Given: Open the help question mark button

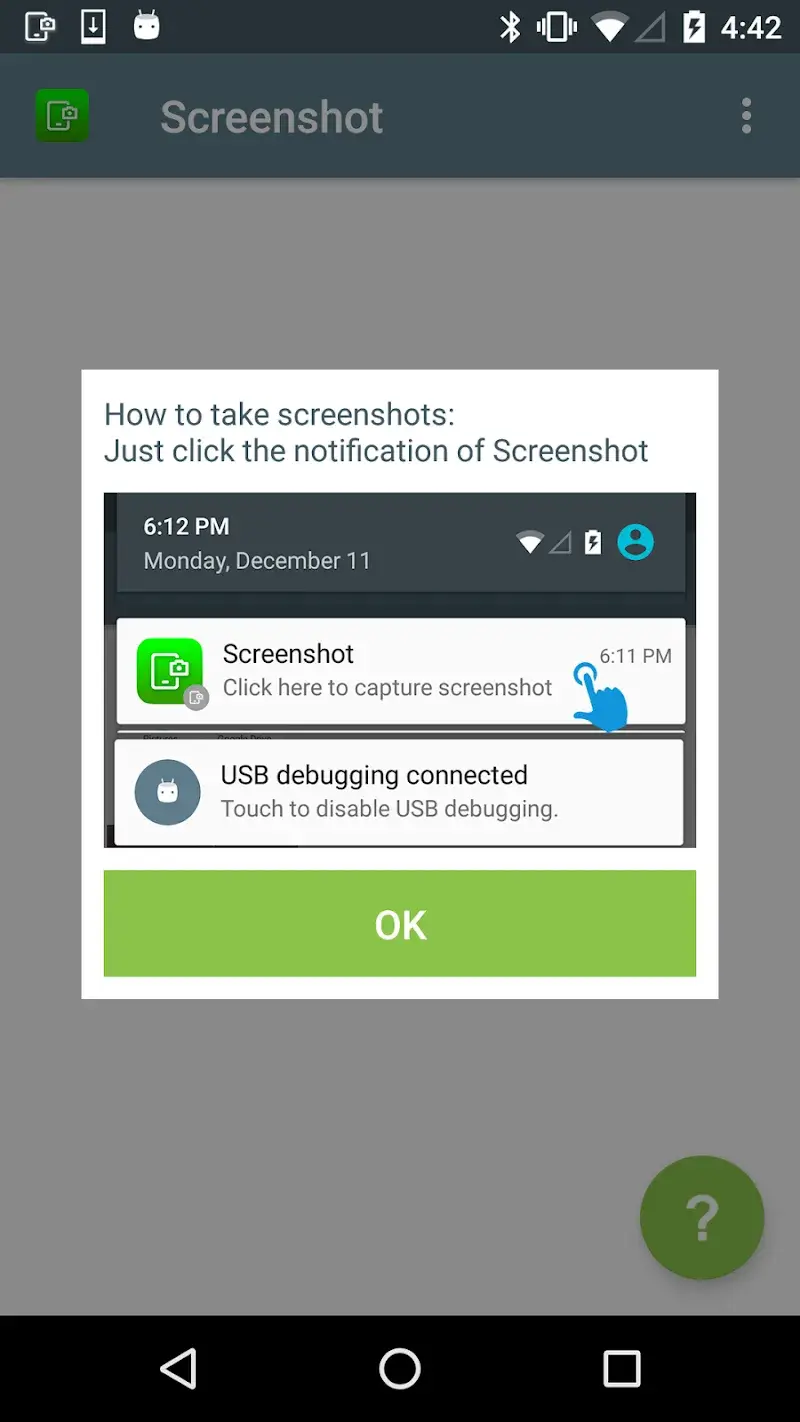Looking at the screenshot, I should coord(702,1217).
